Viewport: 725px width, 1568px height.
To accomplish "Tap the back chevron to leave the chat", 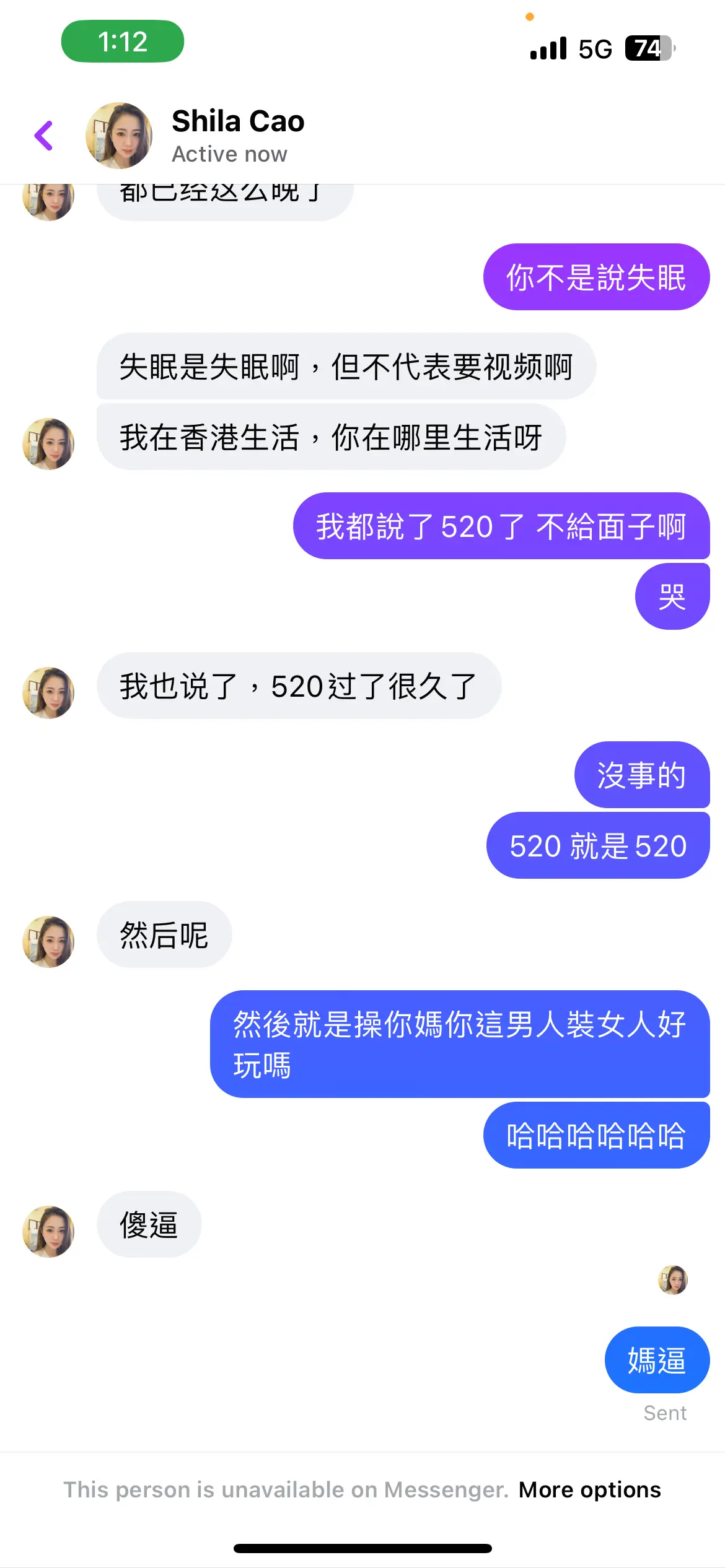I will coord(44,135).
